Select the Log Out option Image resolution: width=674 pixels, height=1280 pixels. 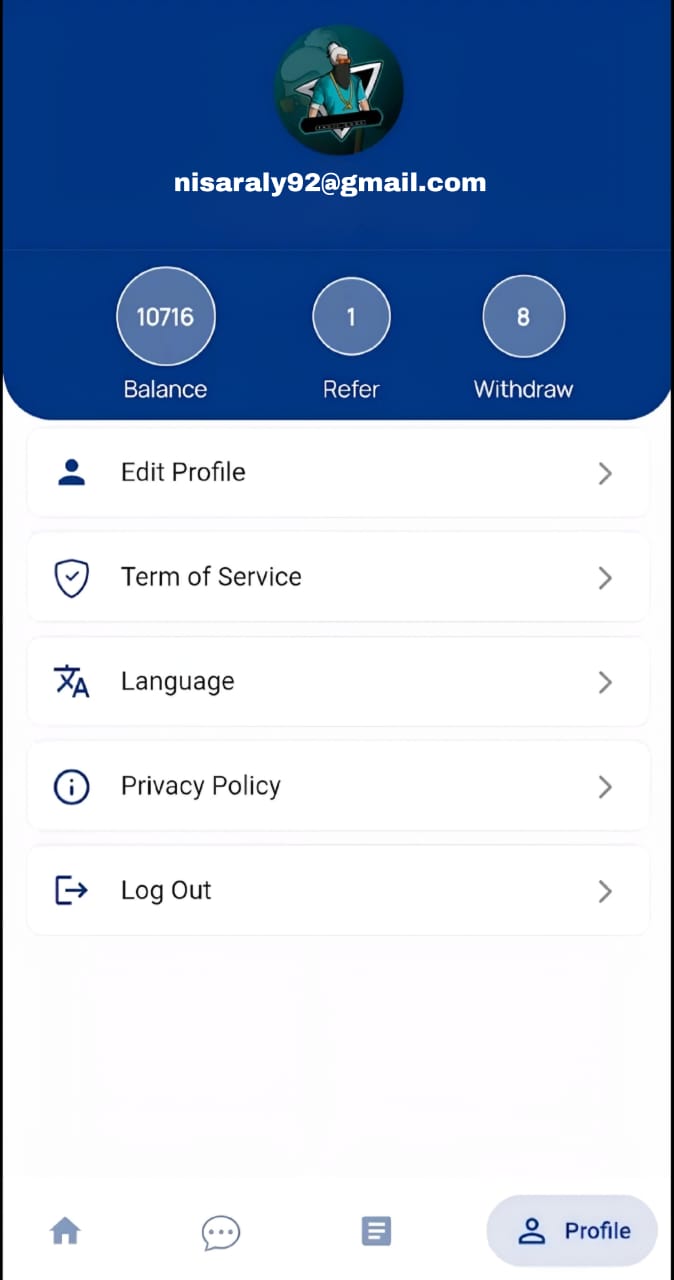coord(337,891)
